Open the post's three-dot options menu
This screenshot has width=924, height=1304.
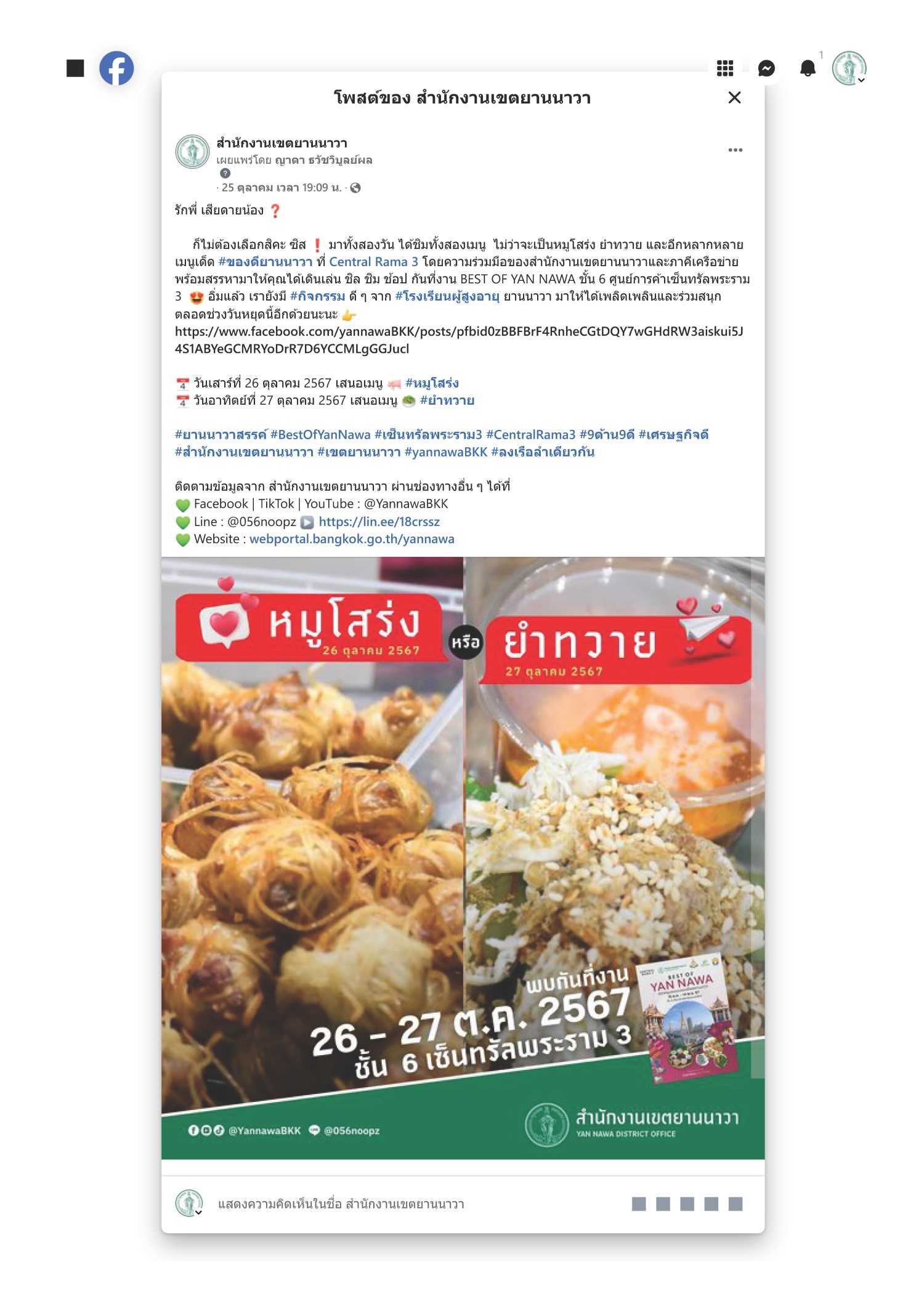coord(735,150)
